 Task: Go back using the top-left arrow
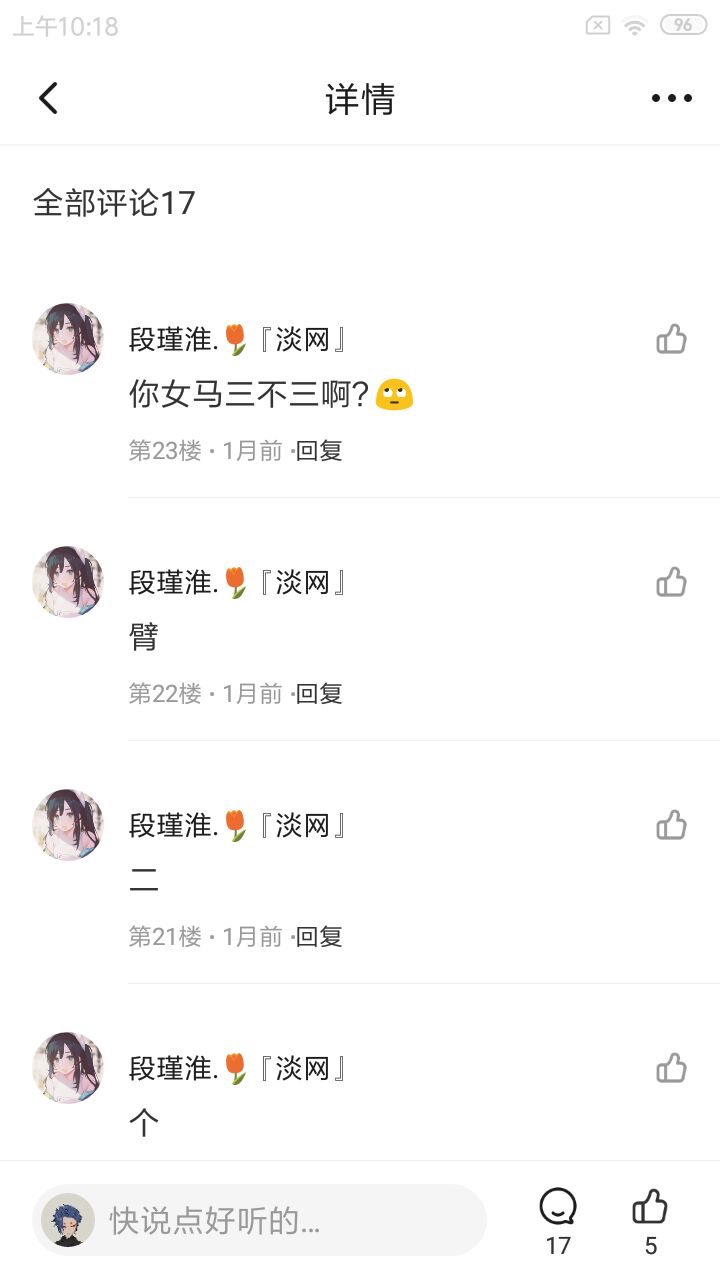coord(48,98)
